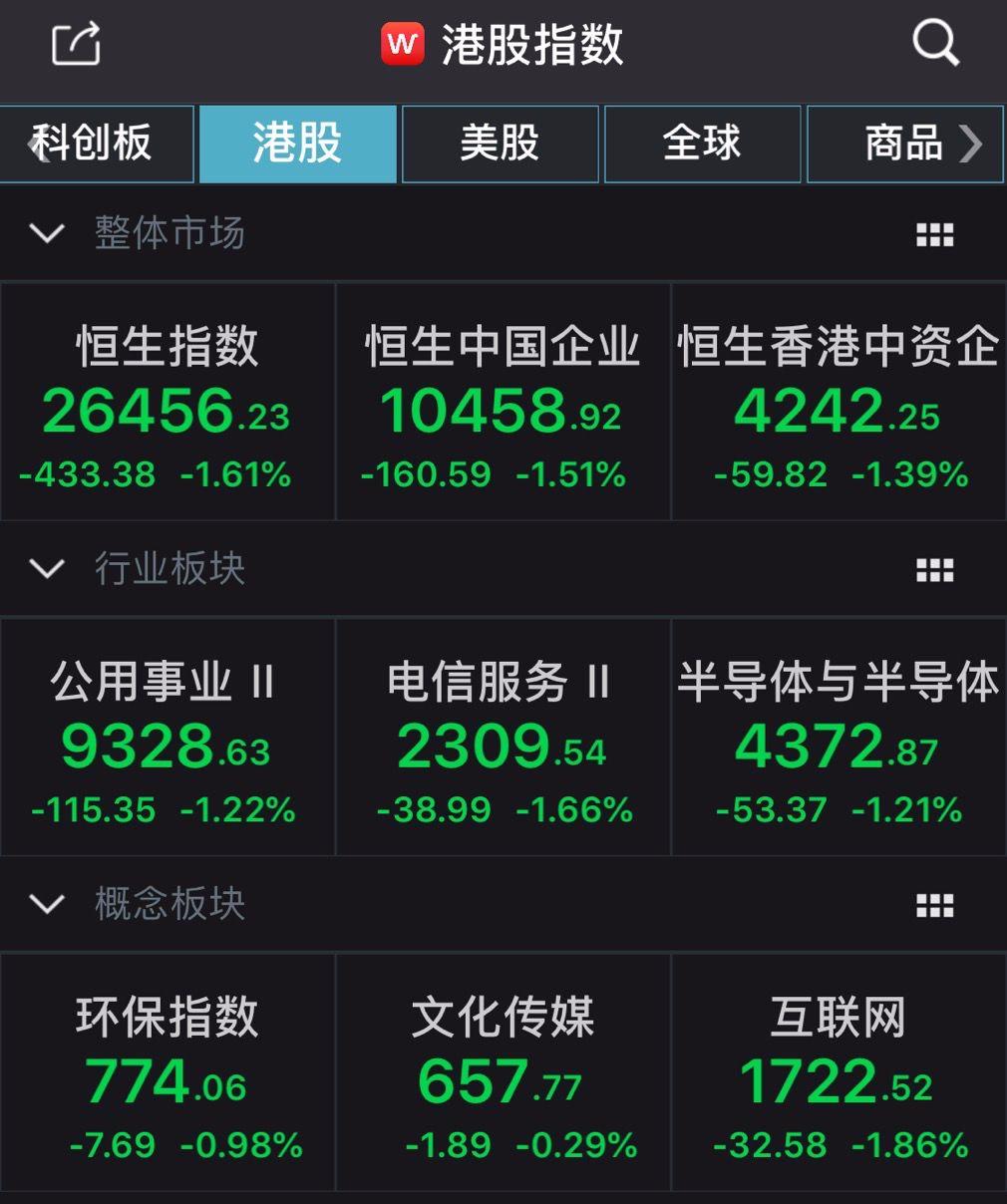Viewport: 1007px width, 1204px height.
Task: Open grid view for 整体市场 section
Action: coord(934,234)
